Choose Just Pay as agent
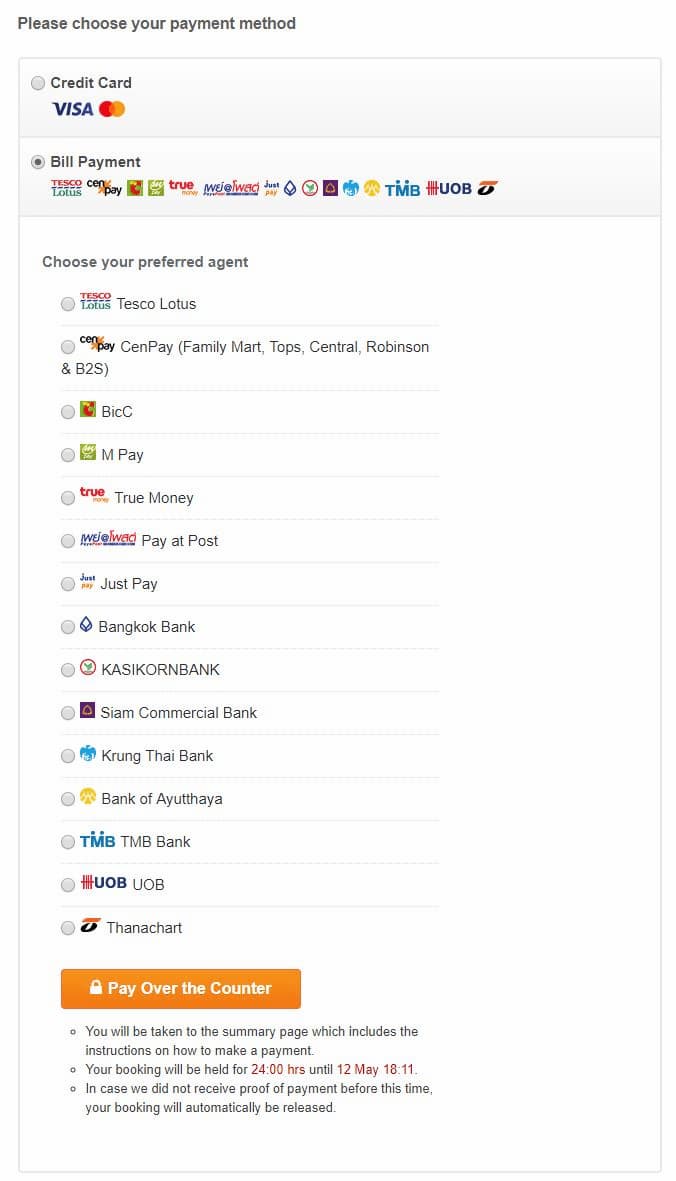Viewport: 676px width, 1181px height. (67, 584)
